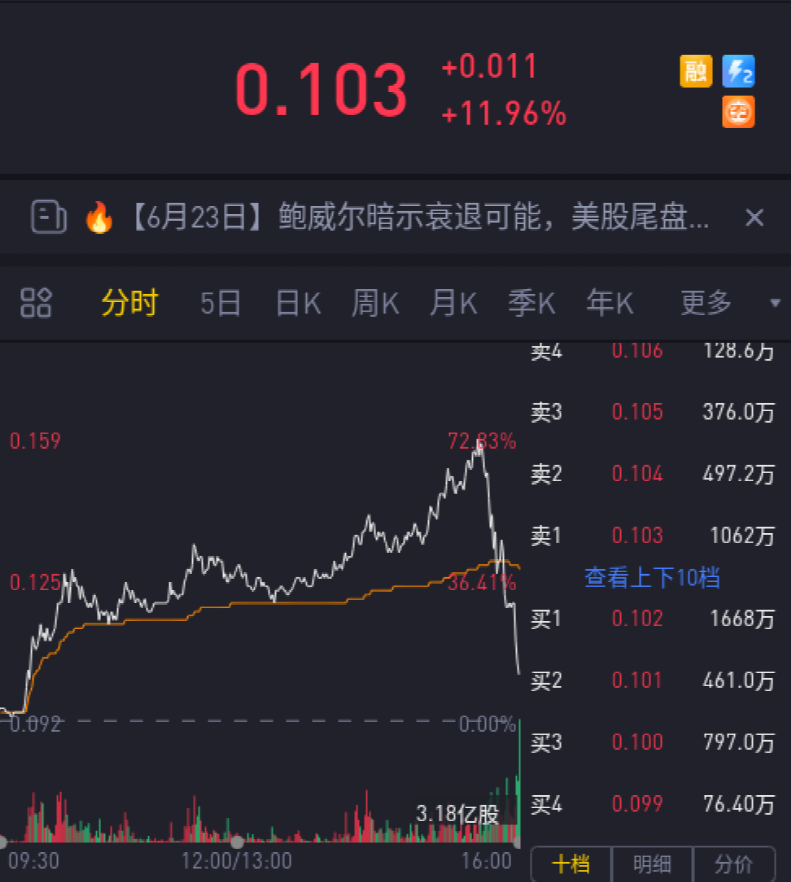Tap 查看上下10档 link
The image size is (791, 882).
tap(652, 577)
